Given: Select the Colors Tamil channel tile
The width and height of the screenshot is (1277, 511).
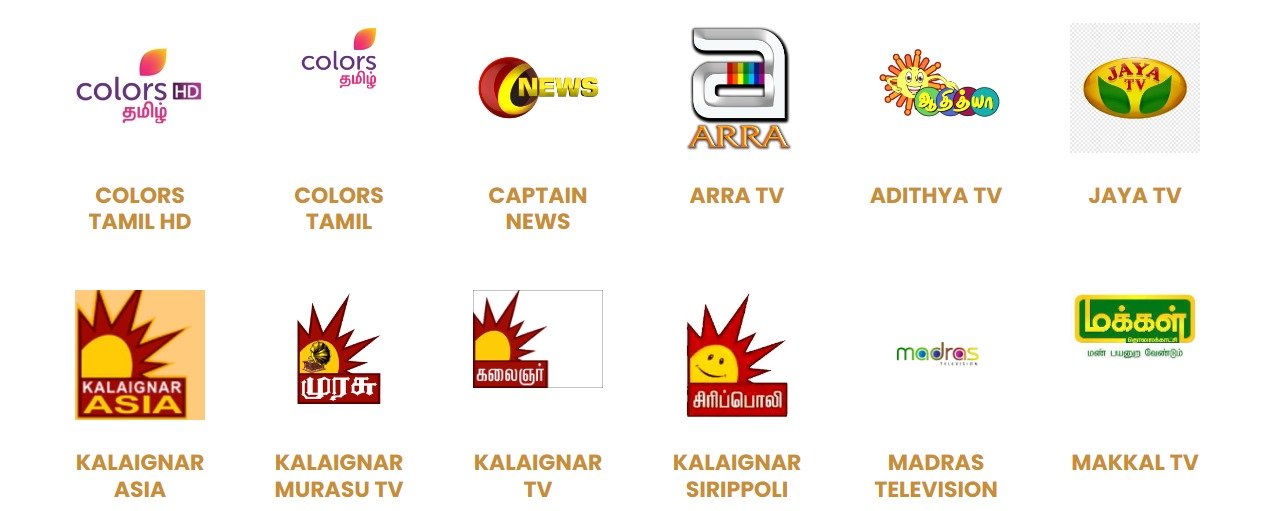Looking at the screenshot, I should 339,60.
